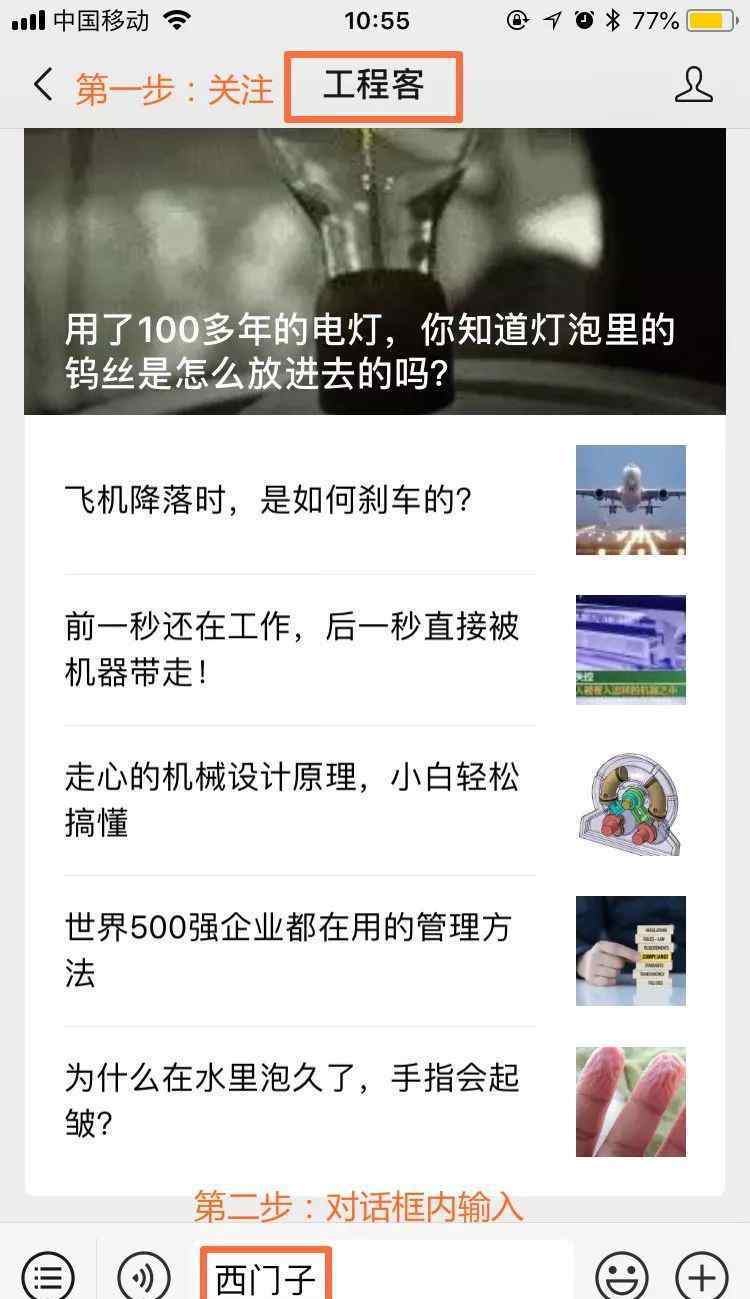
Task: Switch to the account menu list icon
Action: pyautogui.click(x=48, y=1276)
